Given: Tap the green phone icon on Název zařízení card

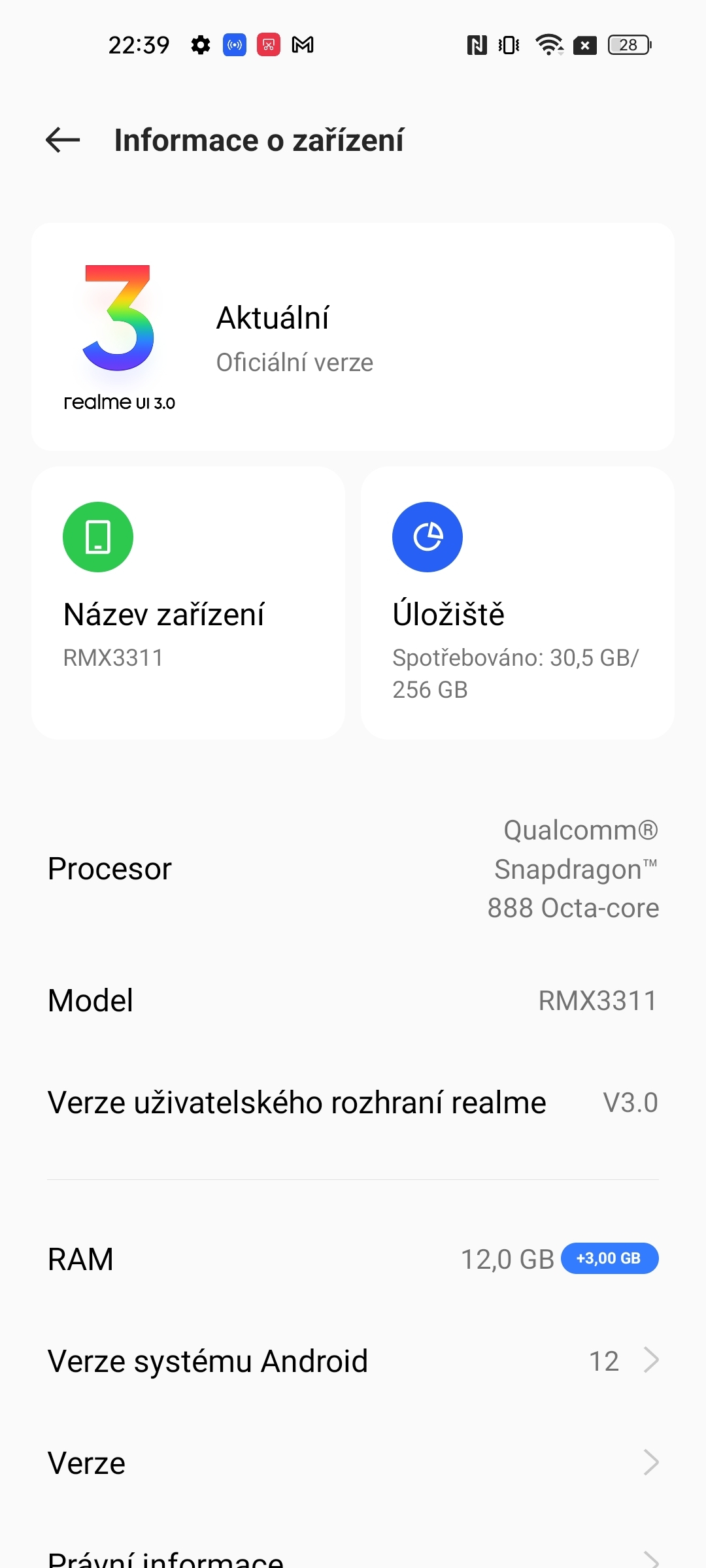Looking at the screenshot, I should (97, 536).
